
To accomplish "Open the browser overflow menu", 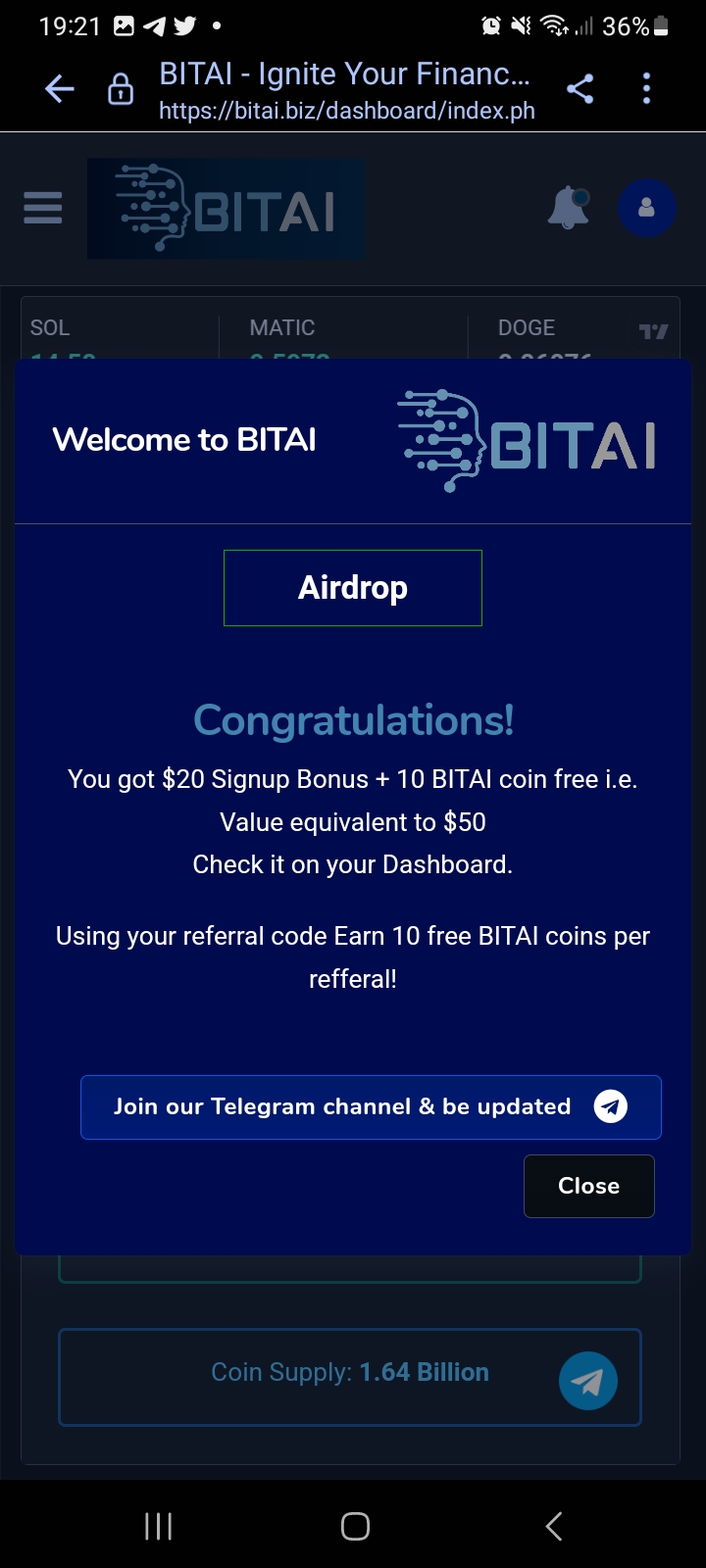I will [646, 89].
